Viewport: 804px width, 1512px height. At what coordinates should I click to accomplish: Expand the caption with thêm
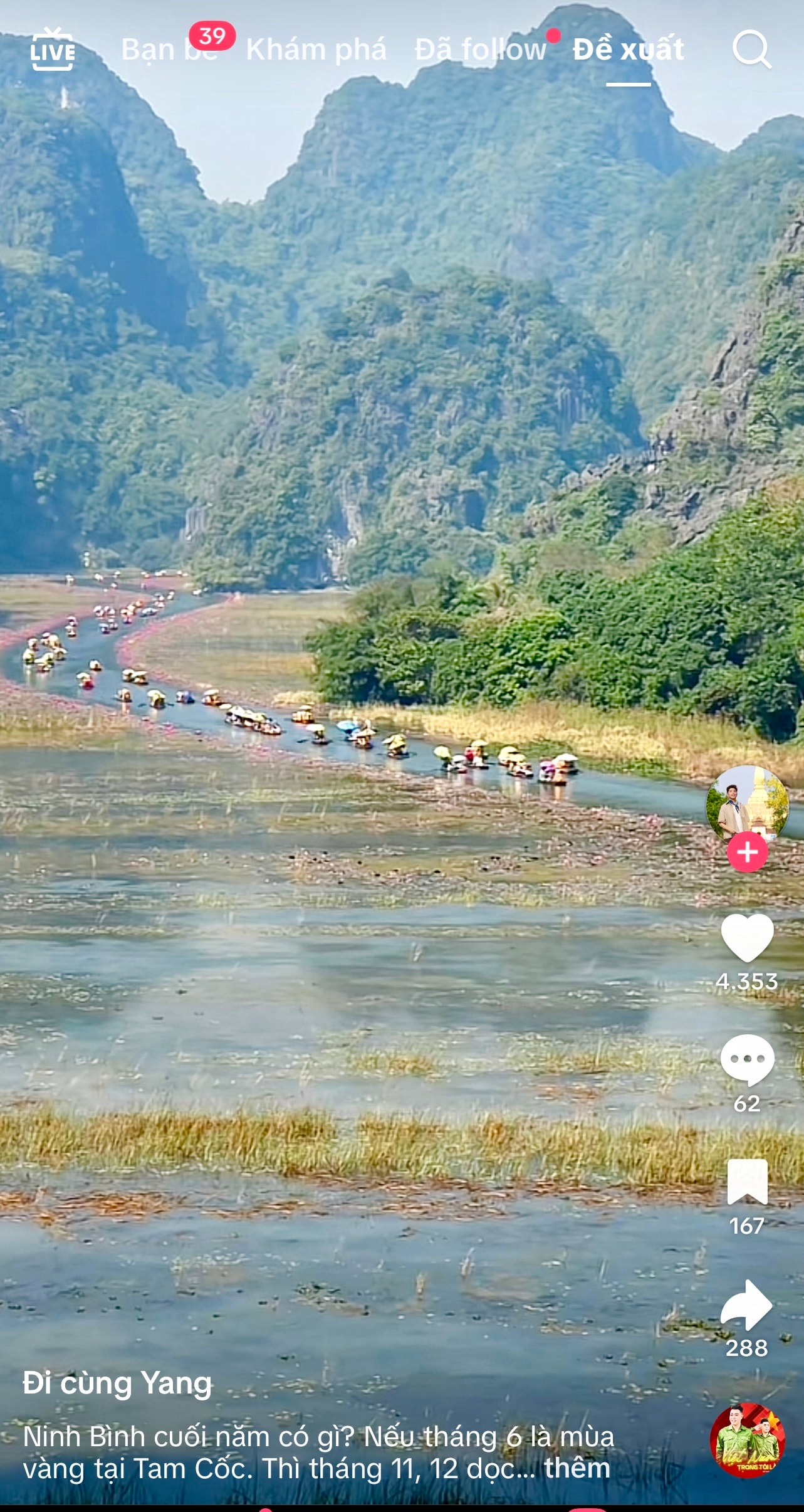click(x=577, y=1468)
